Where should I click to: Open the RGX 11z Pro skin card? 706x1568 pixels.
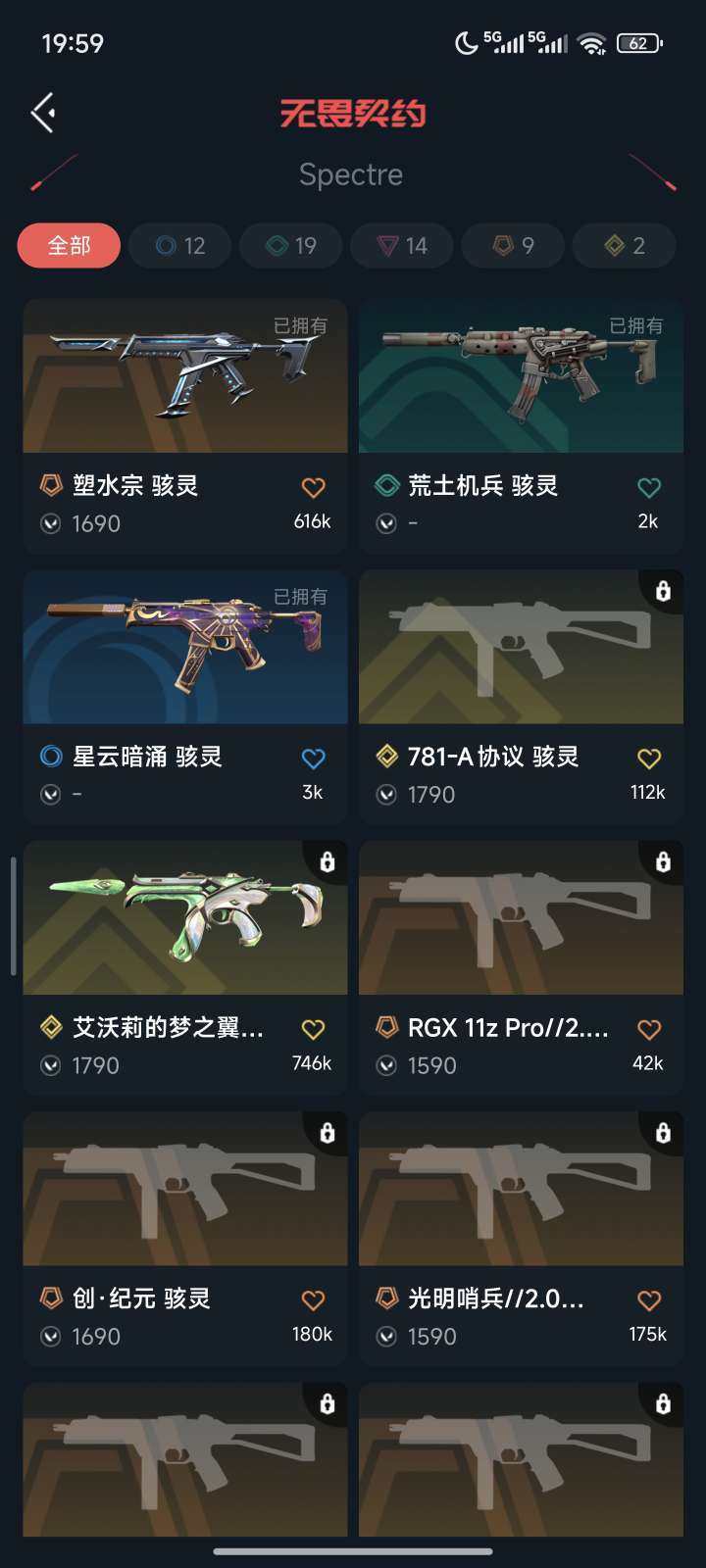click(521, 967)
